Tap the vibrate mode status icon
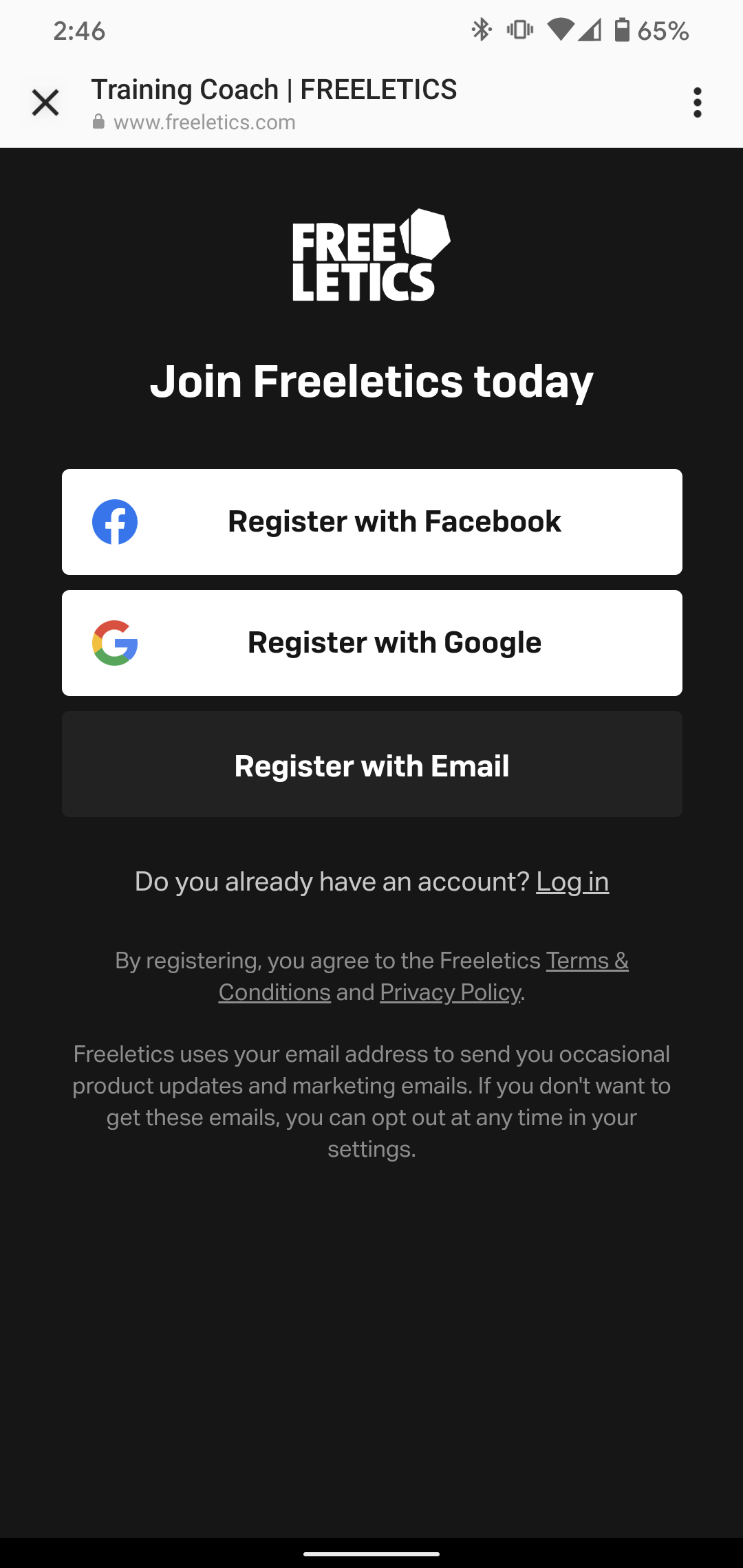Screen dimensions: 743x1568 click(x=519, y=30)
